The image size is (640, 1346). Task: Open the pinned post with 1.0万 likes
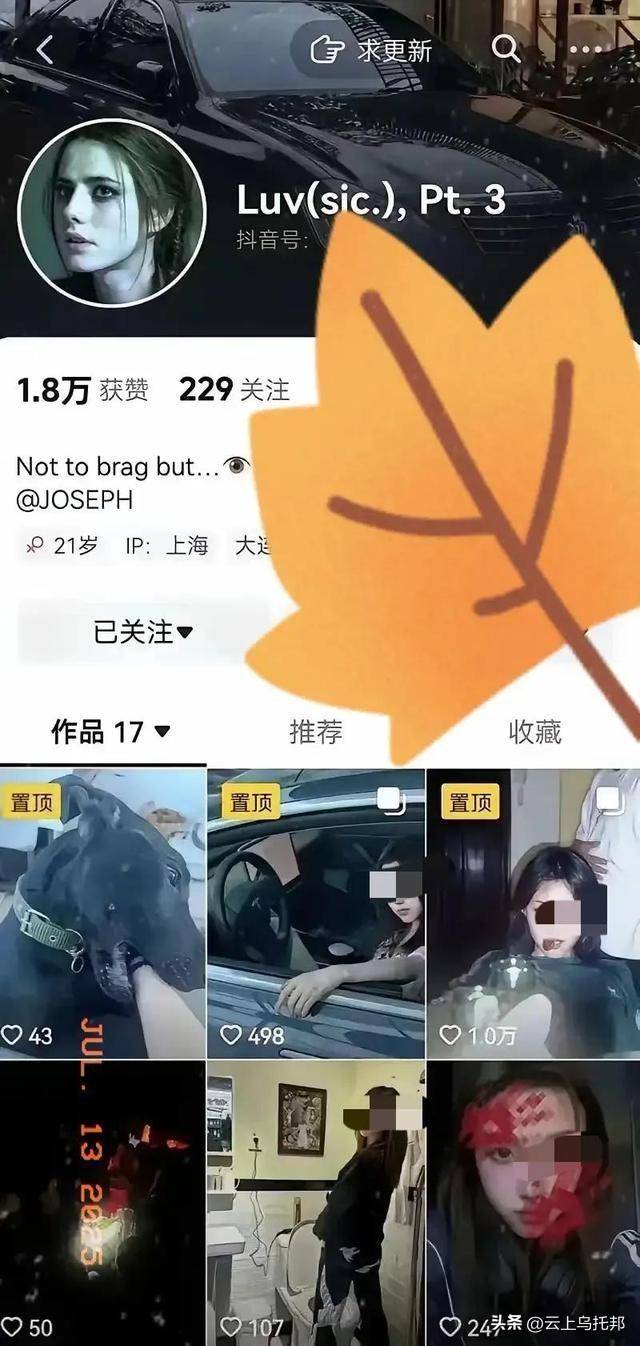tap(533, 913)
